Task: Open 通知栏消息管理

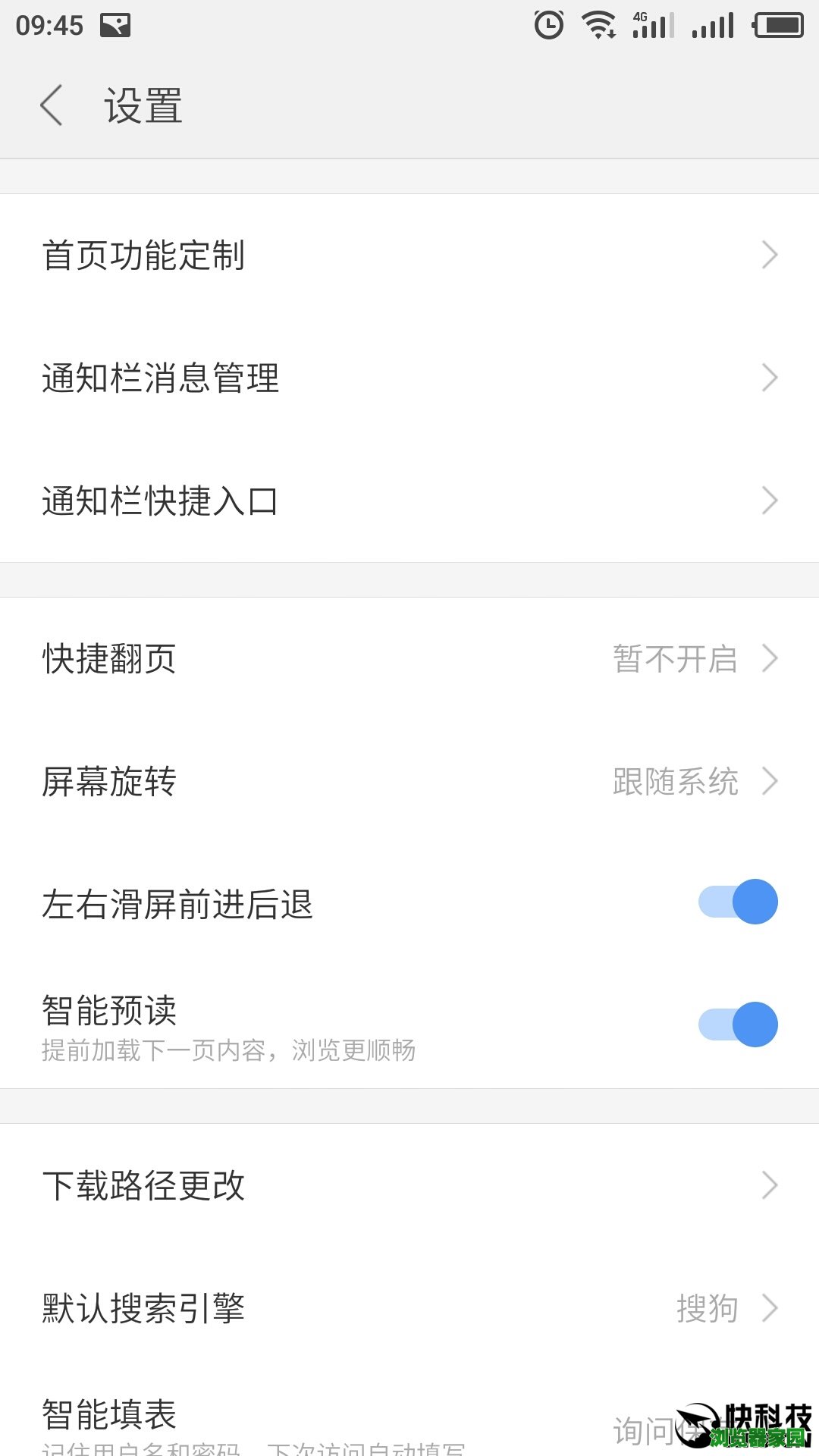Action: 409,378
